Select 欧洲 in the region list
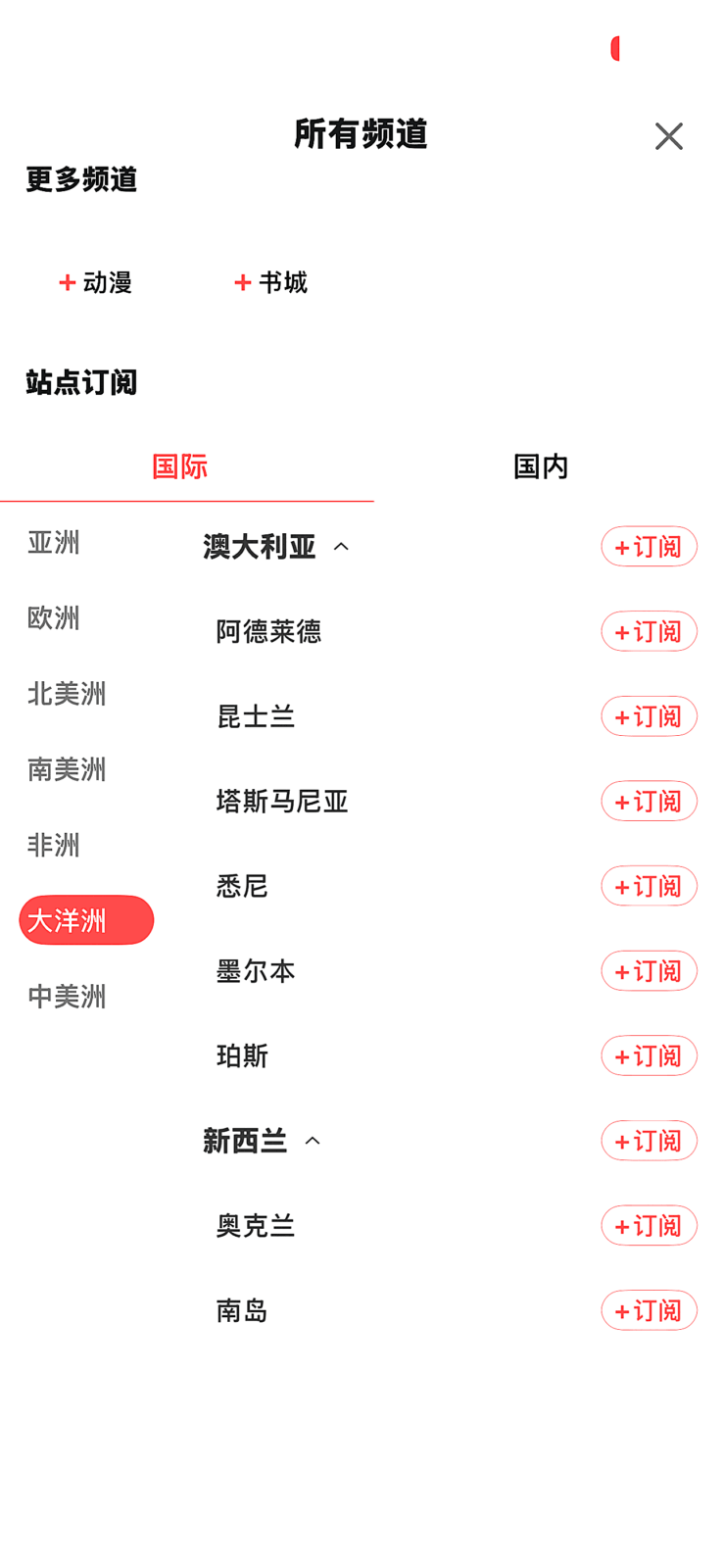Viewport: 723px width, 1568px height. pos(54,617)
